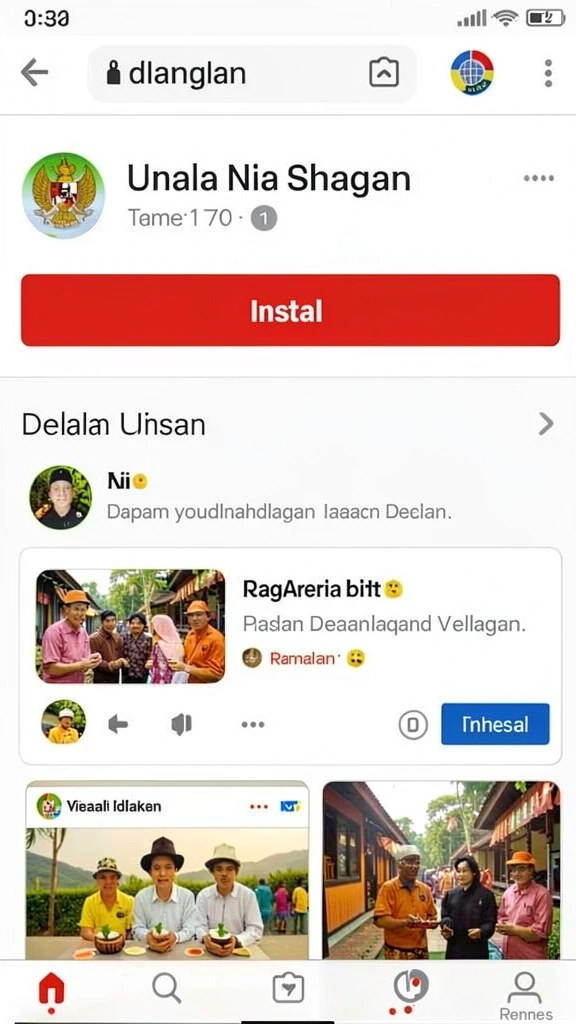Screen dimensions: 576x1024
Task: Switch to the Home tab
Action: coord(52,990)
